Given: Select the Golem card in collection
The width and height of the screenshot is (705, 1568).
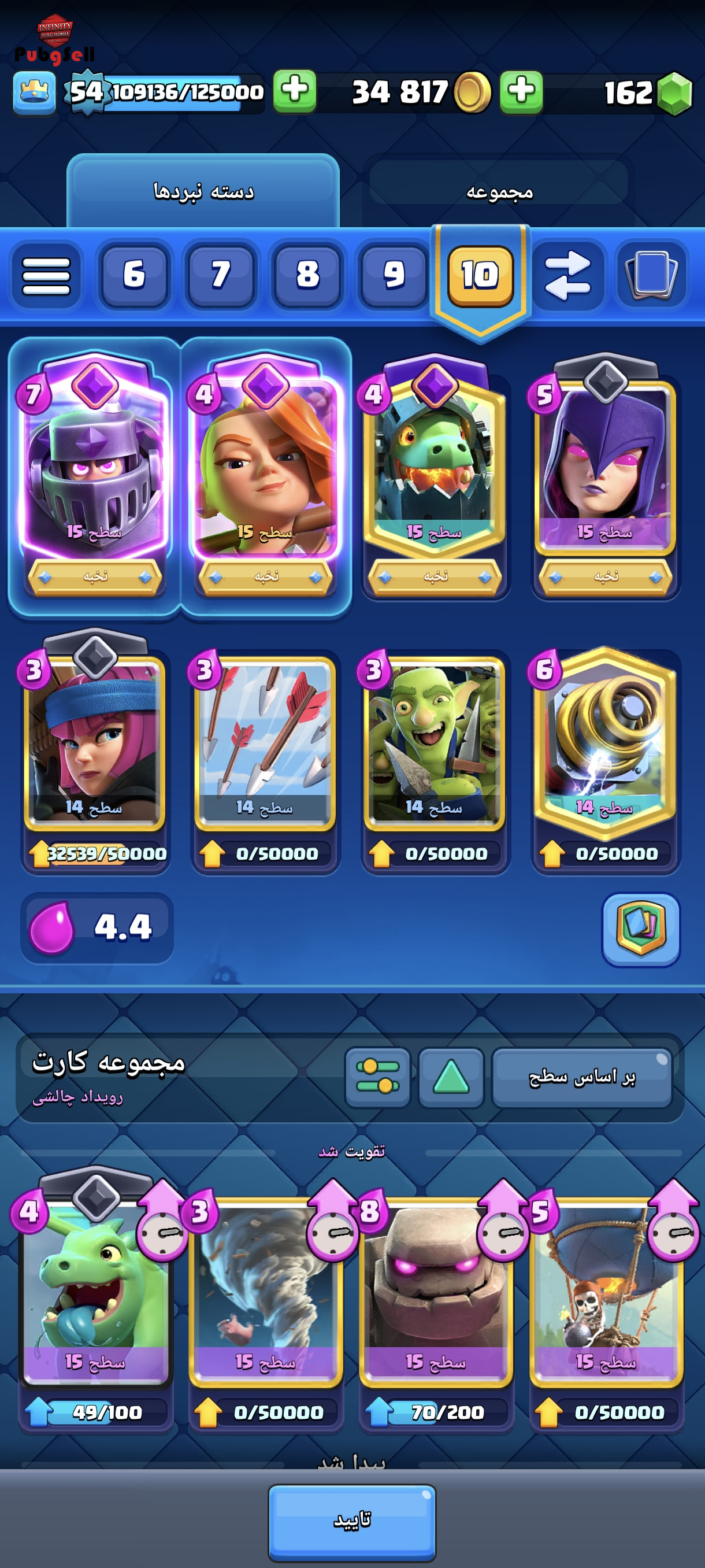Looking at the screenshot, I should 436,1309.
